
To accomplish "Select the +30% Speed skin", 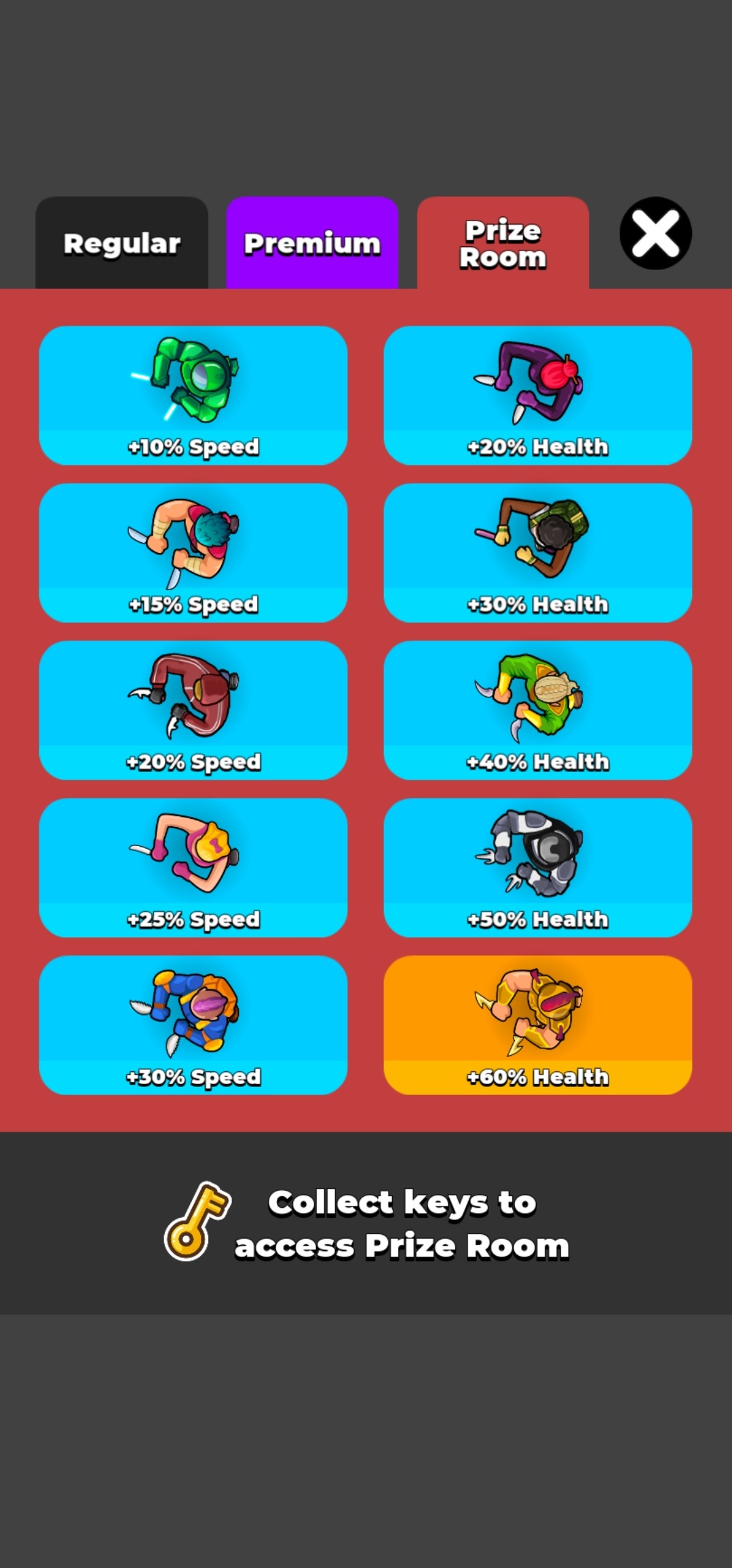I will click(193, 1025).
